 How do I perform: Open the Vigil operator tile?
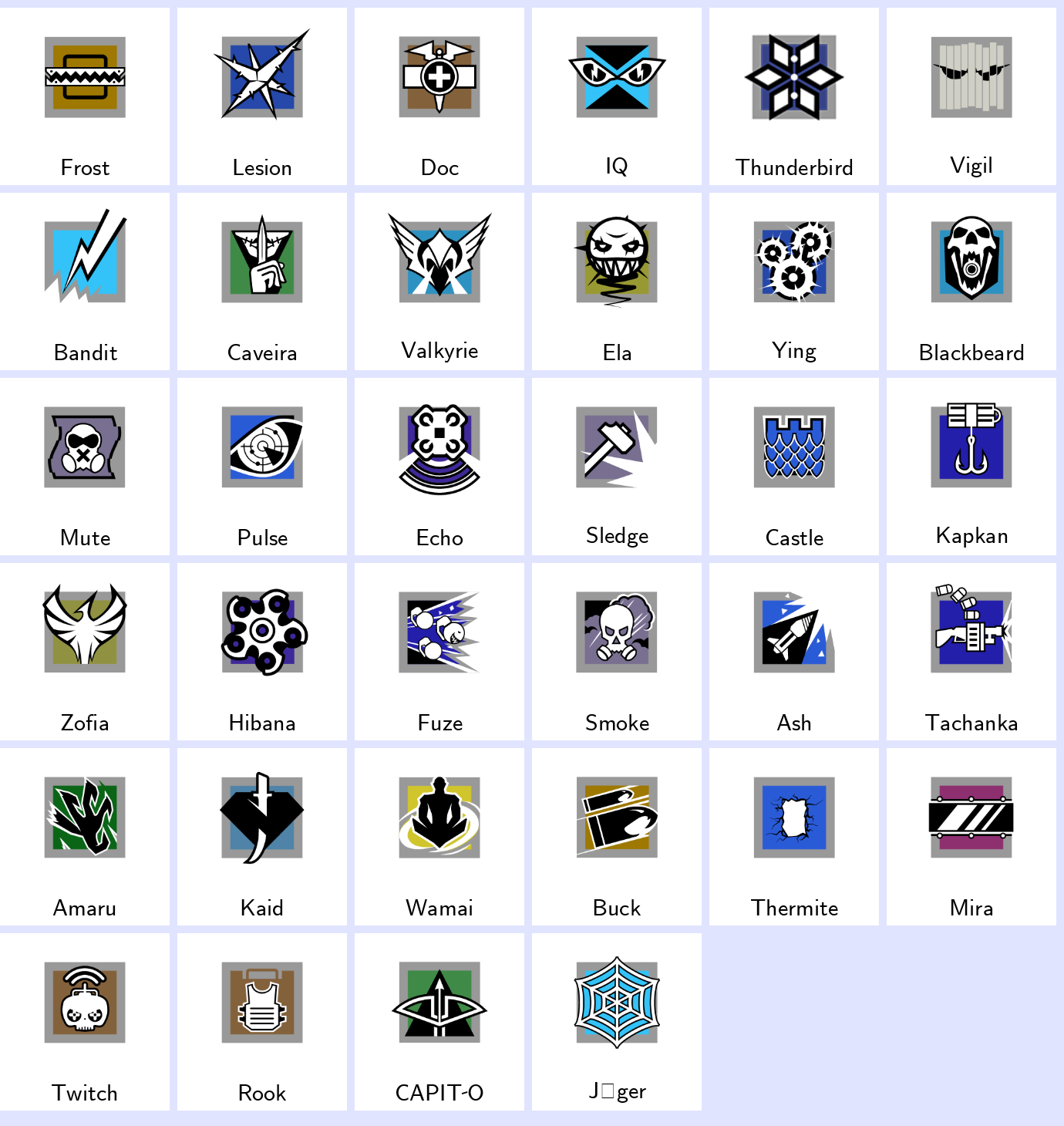point(971,96)
